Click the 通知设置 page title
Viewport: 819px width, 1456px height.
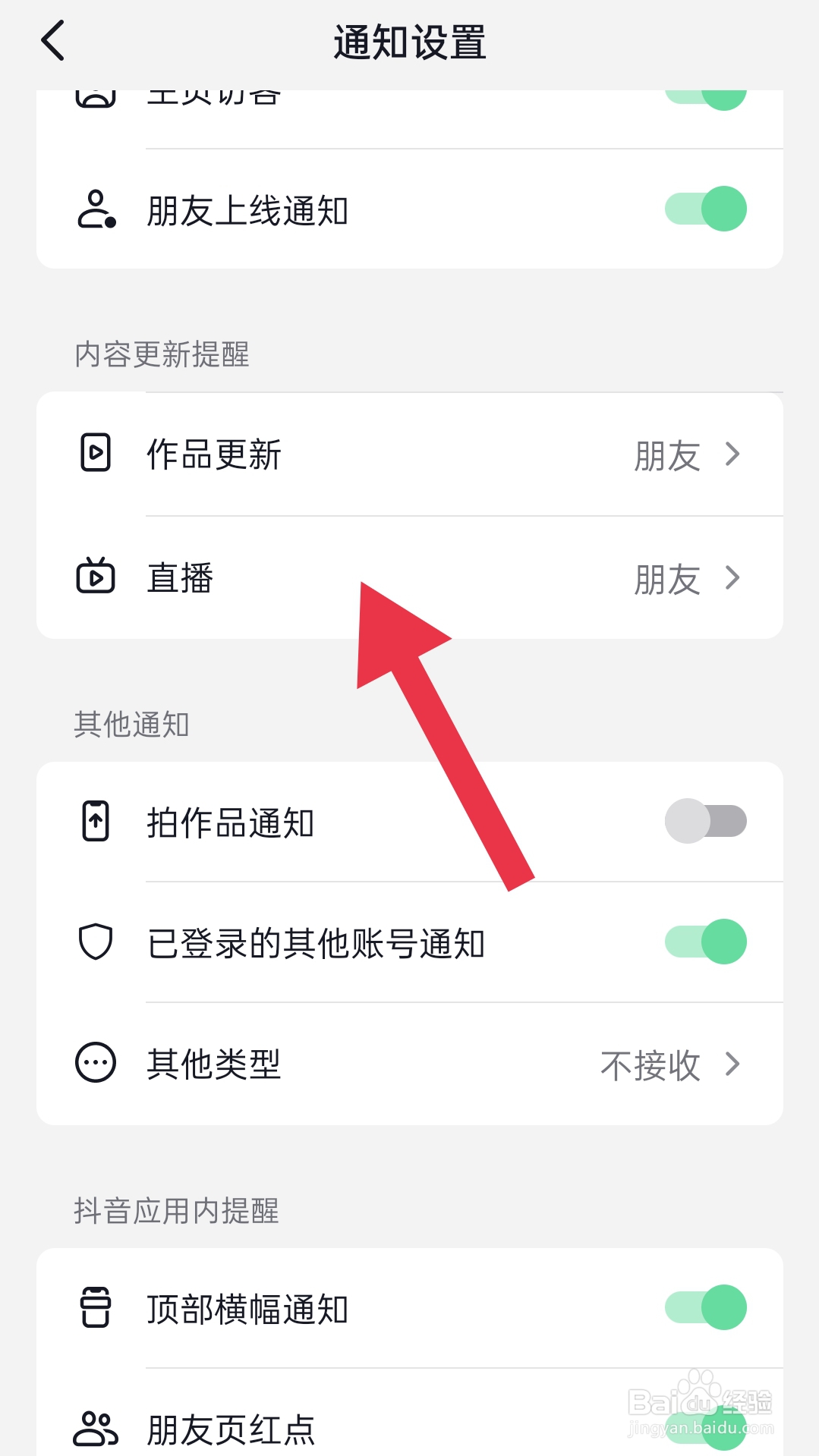point(409,41)
